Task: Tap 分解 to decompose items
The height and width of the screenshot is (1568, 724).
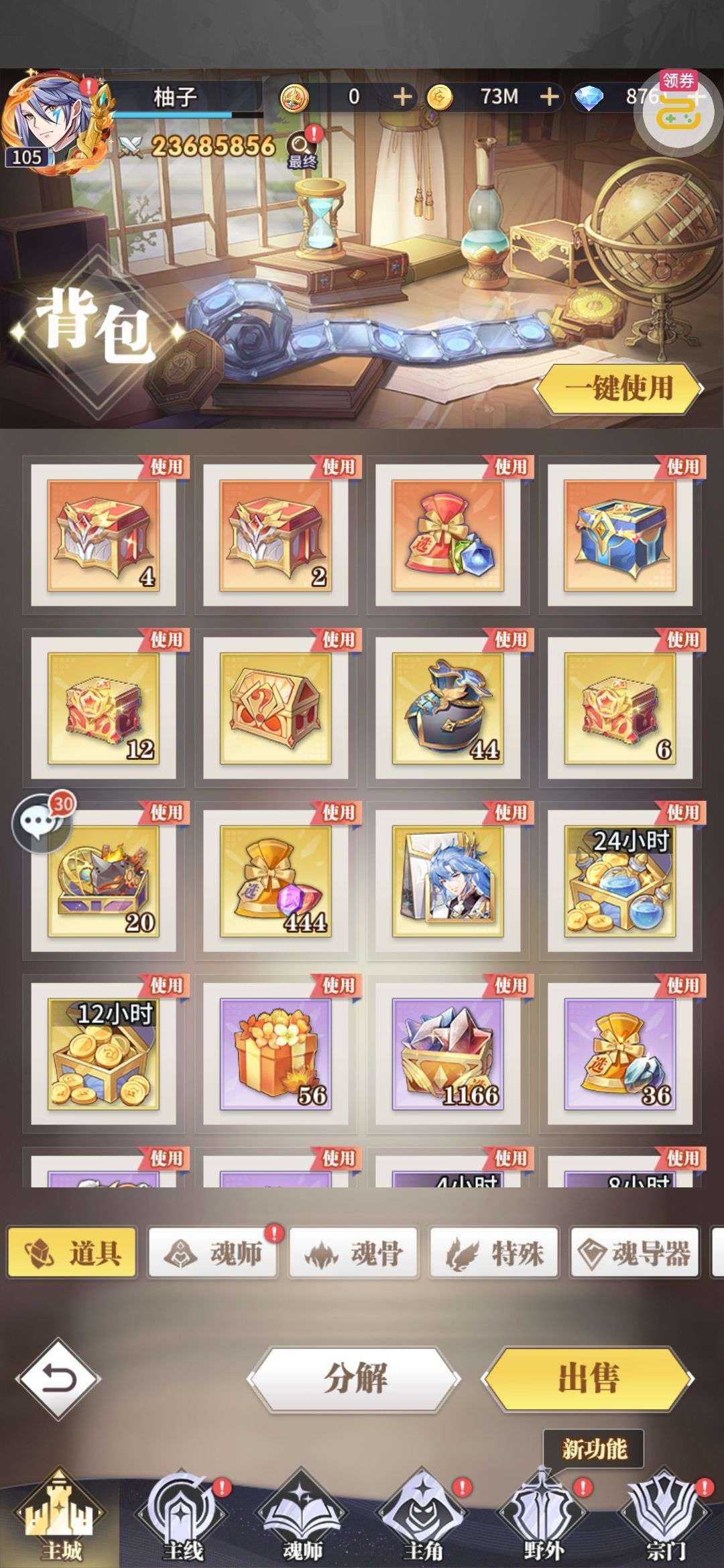Action: point(355,1378)
